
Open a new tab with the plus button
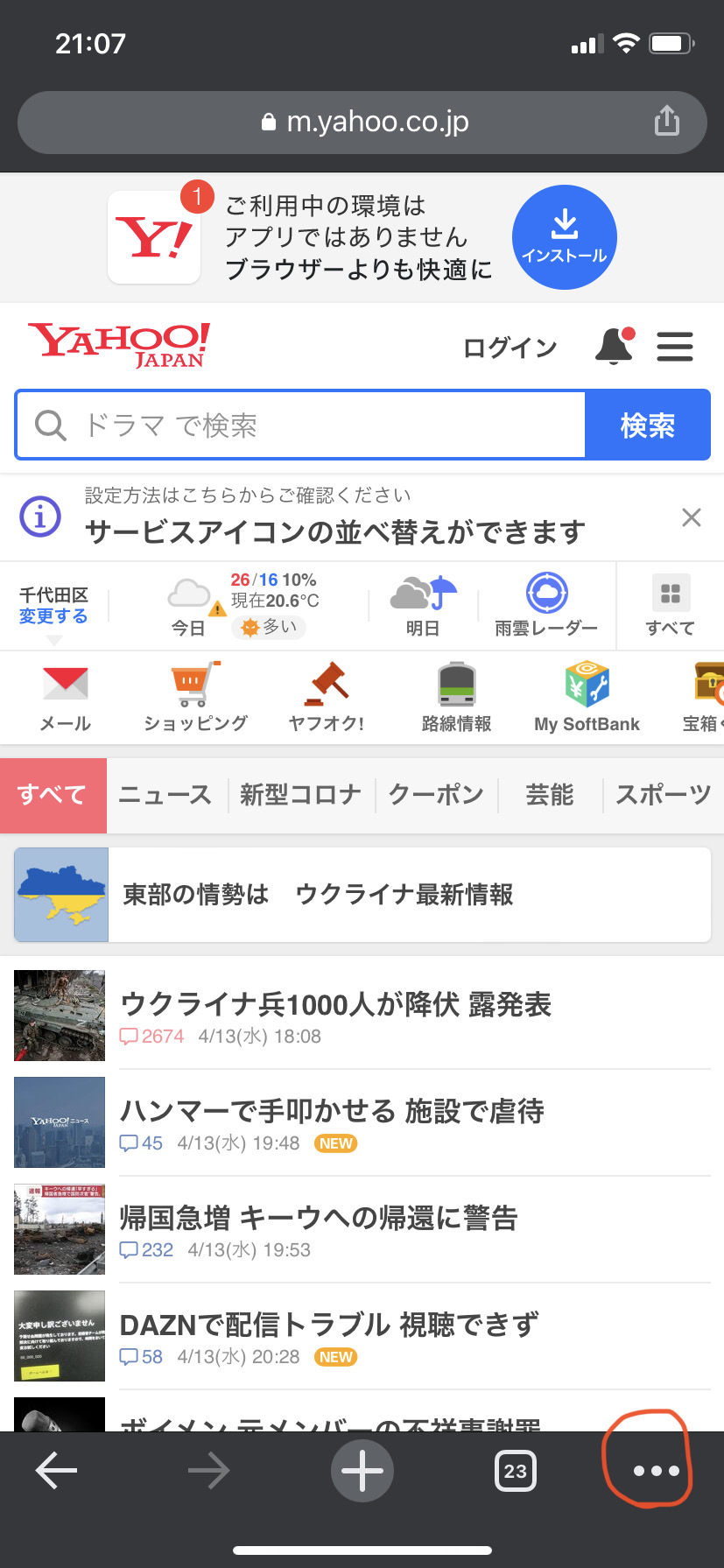point(362,1471)
